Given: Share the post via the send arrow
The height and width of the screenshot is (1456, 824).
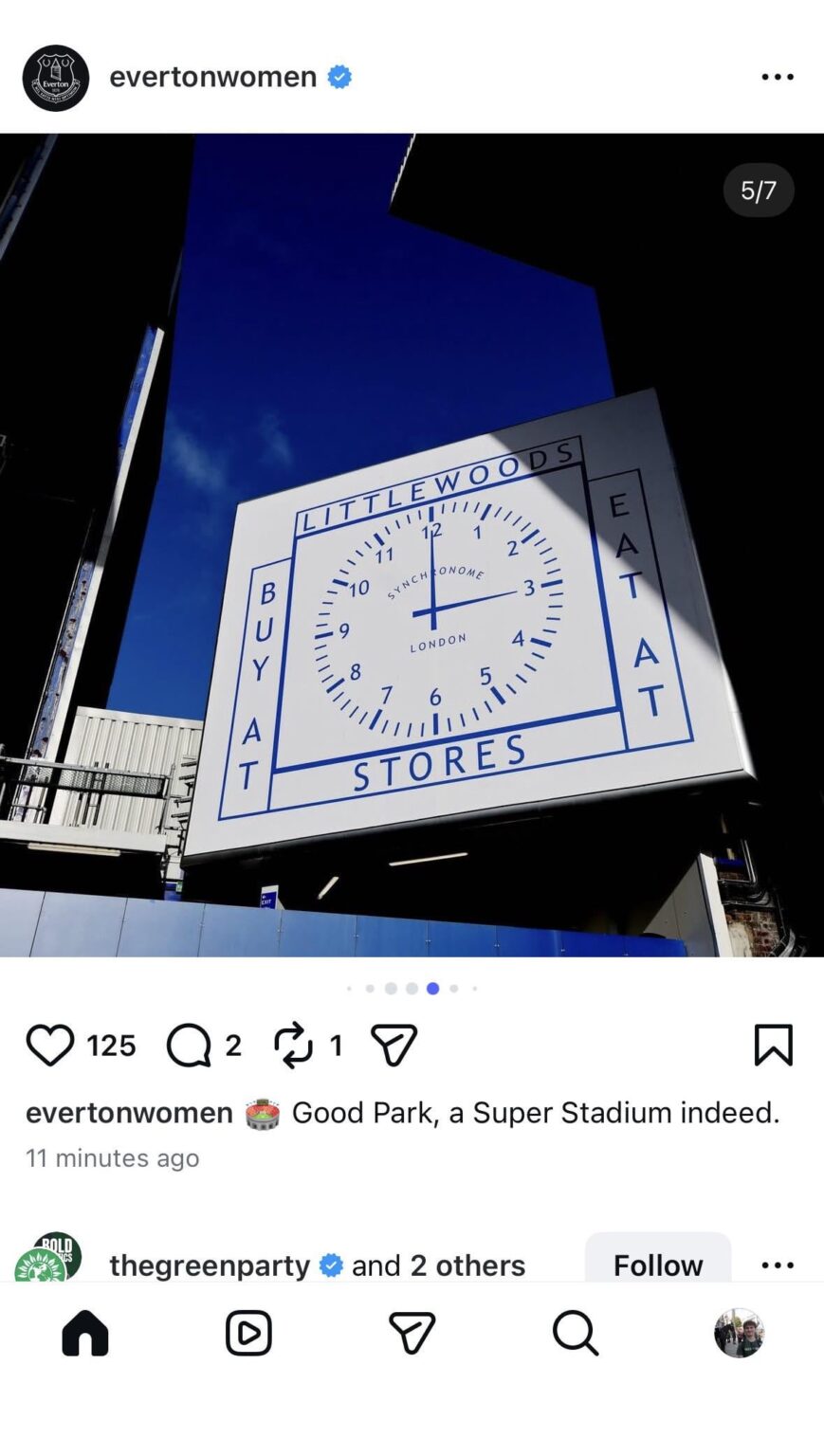Looking at the screenshot, I should (394, 1045).
